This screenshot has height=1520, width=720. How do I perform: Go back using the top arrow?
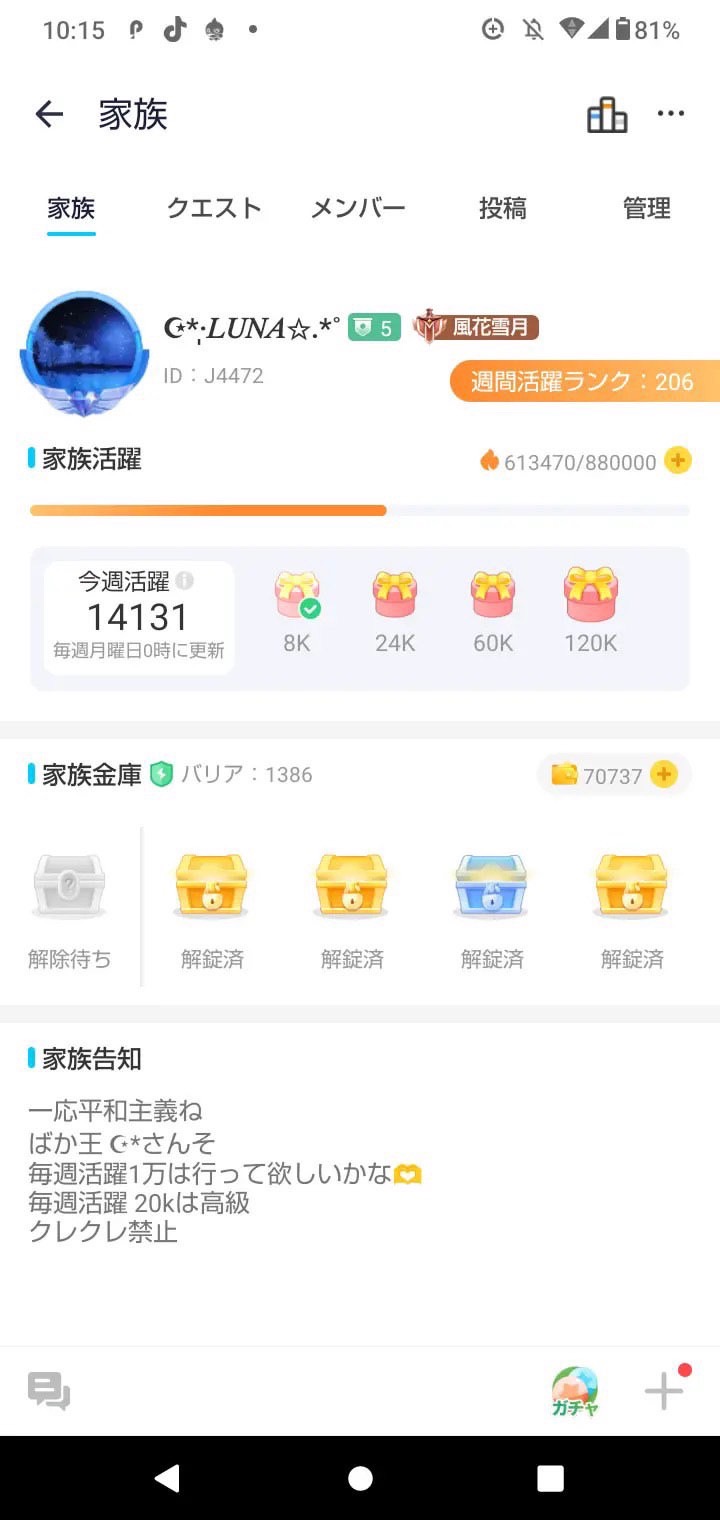pos(49,115)
